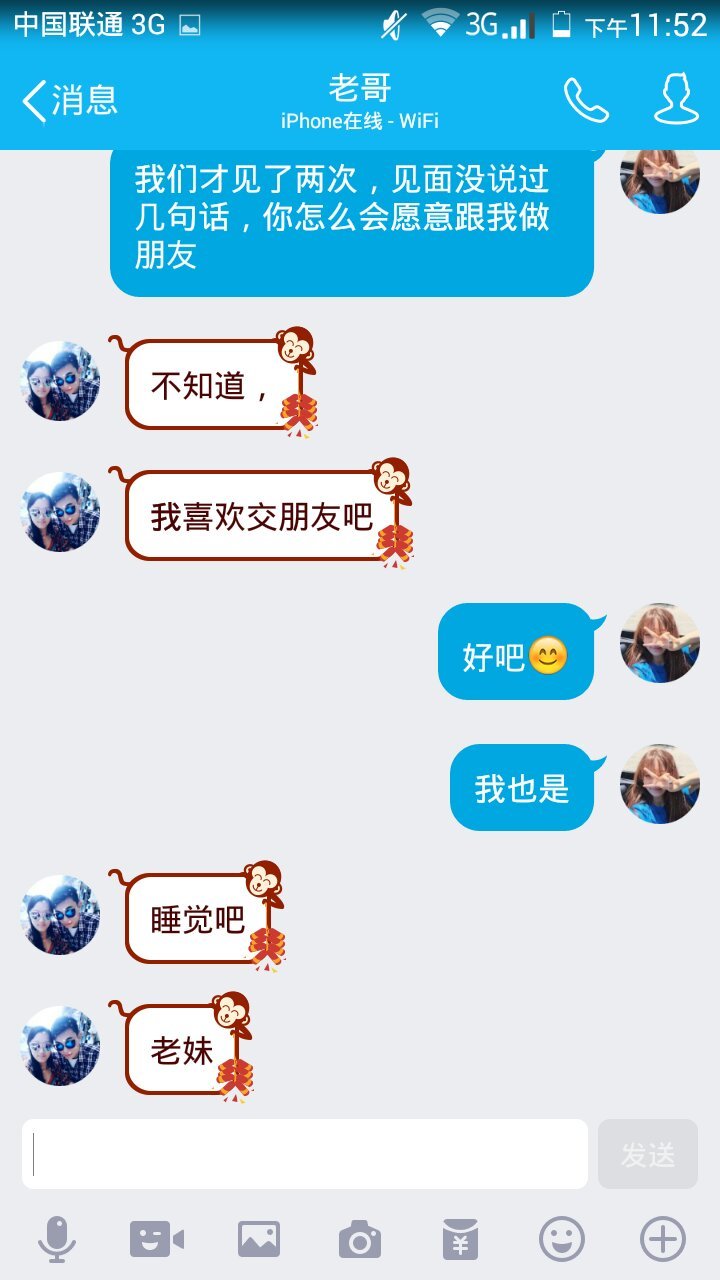Go back to the 消息 list
Screen dimensions: 720x1280
tap(68, 101)
